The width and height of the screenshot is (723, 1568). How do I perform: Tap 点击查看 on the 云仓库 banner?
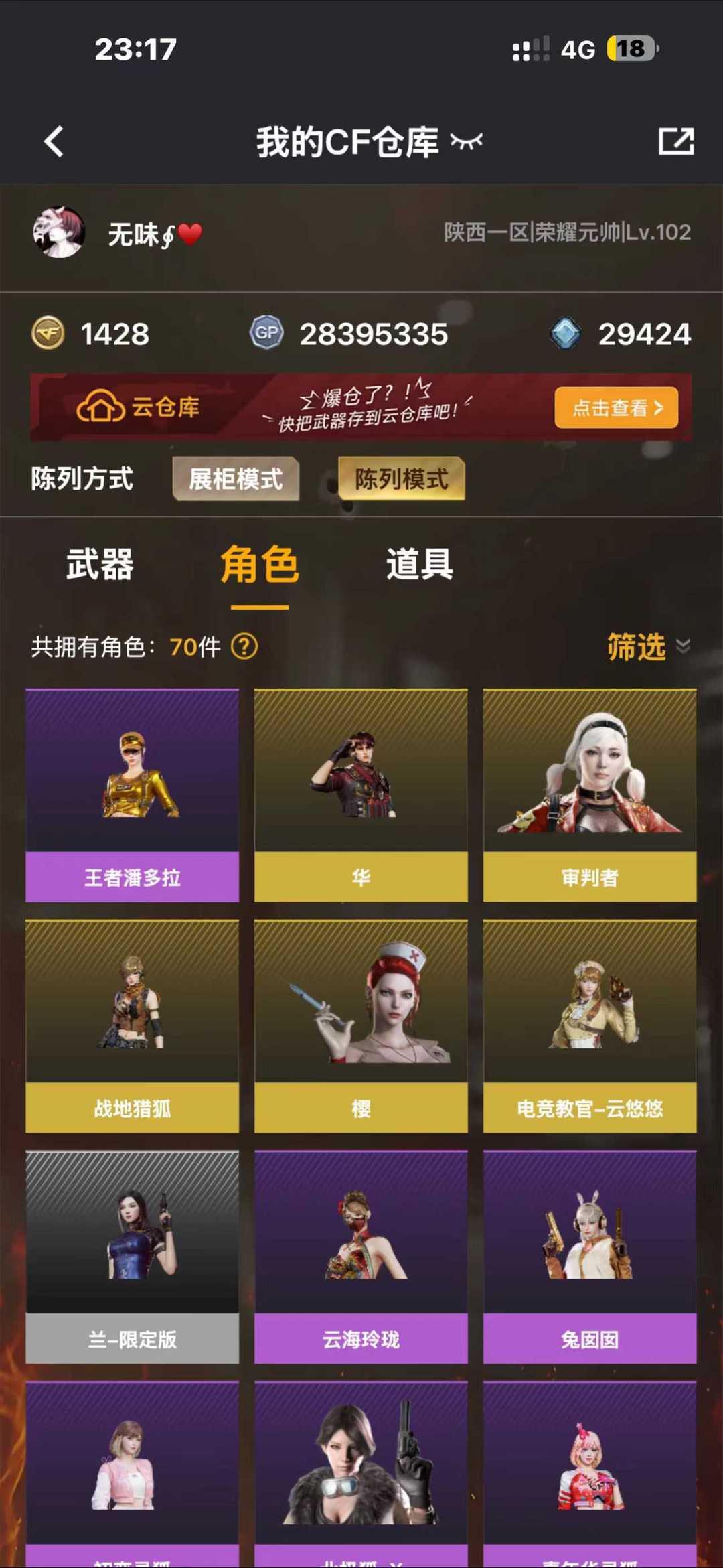616,407
